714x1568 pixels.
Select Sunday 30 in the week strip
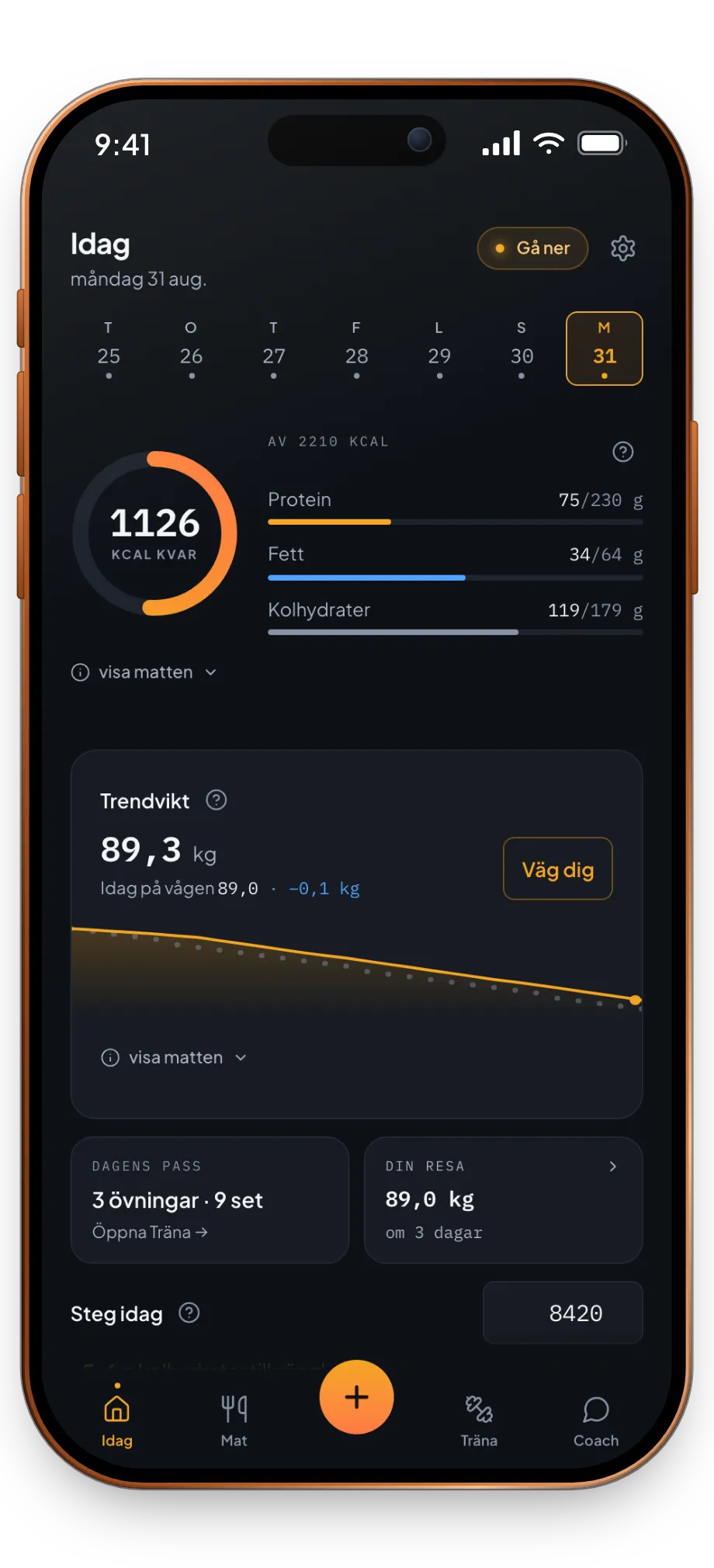click(522, 349)
